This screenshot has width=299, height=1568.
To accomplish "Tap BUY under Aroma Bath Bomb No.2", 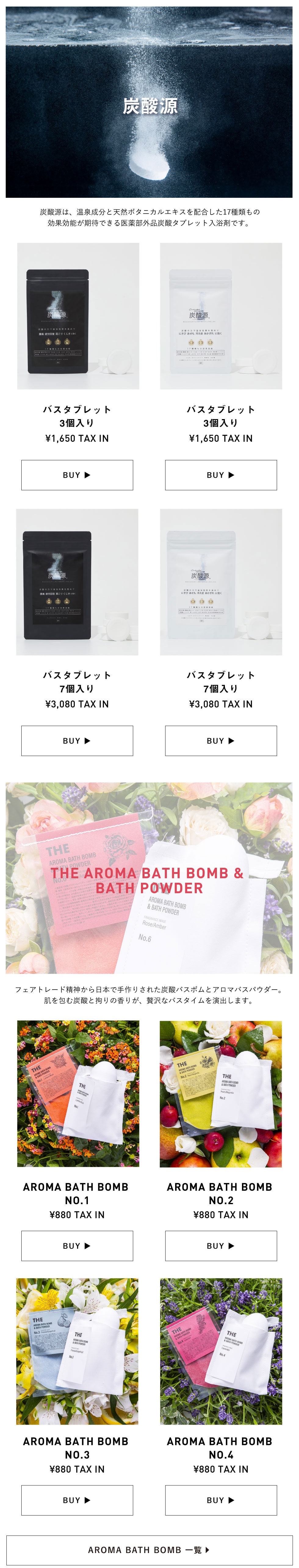I will (221, 1246).
